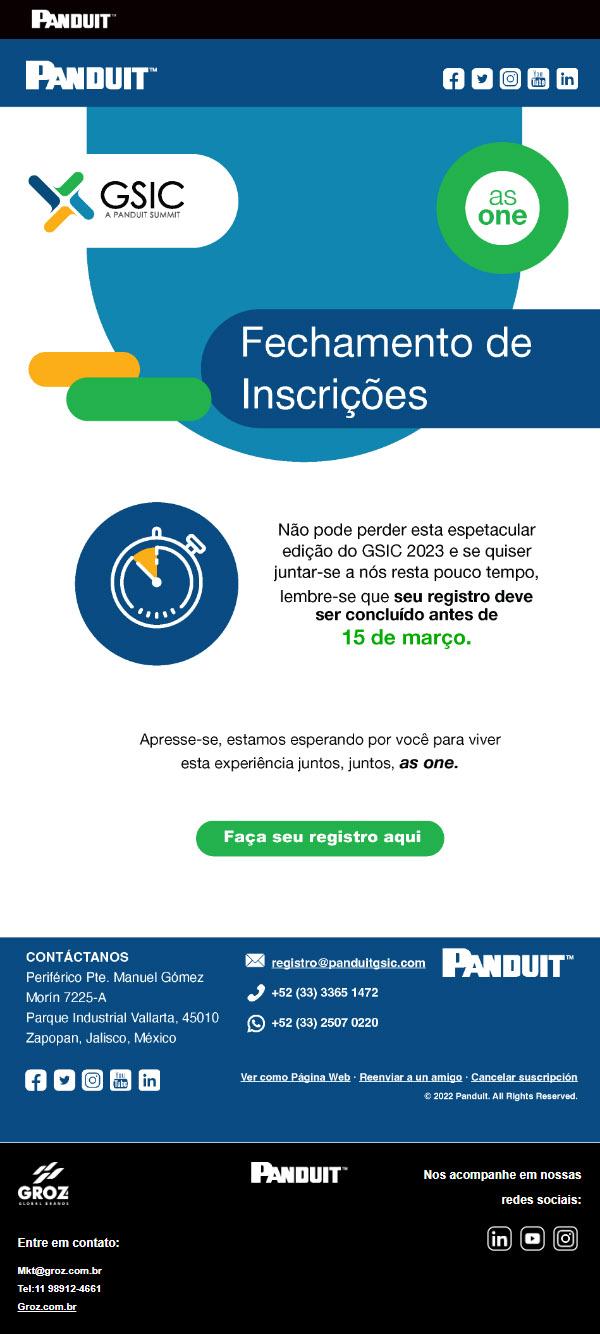The image size is (600, 1334).
Task: Open Facebook icon in the top header
Action: coord(454,79)
